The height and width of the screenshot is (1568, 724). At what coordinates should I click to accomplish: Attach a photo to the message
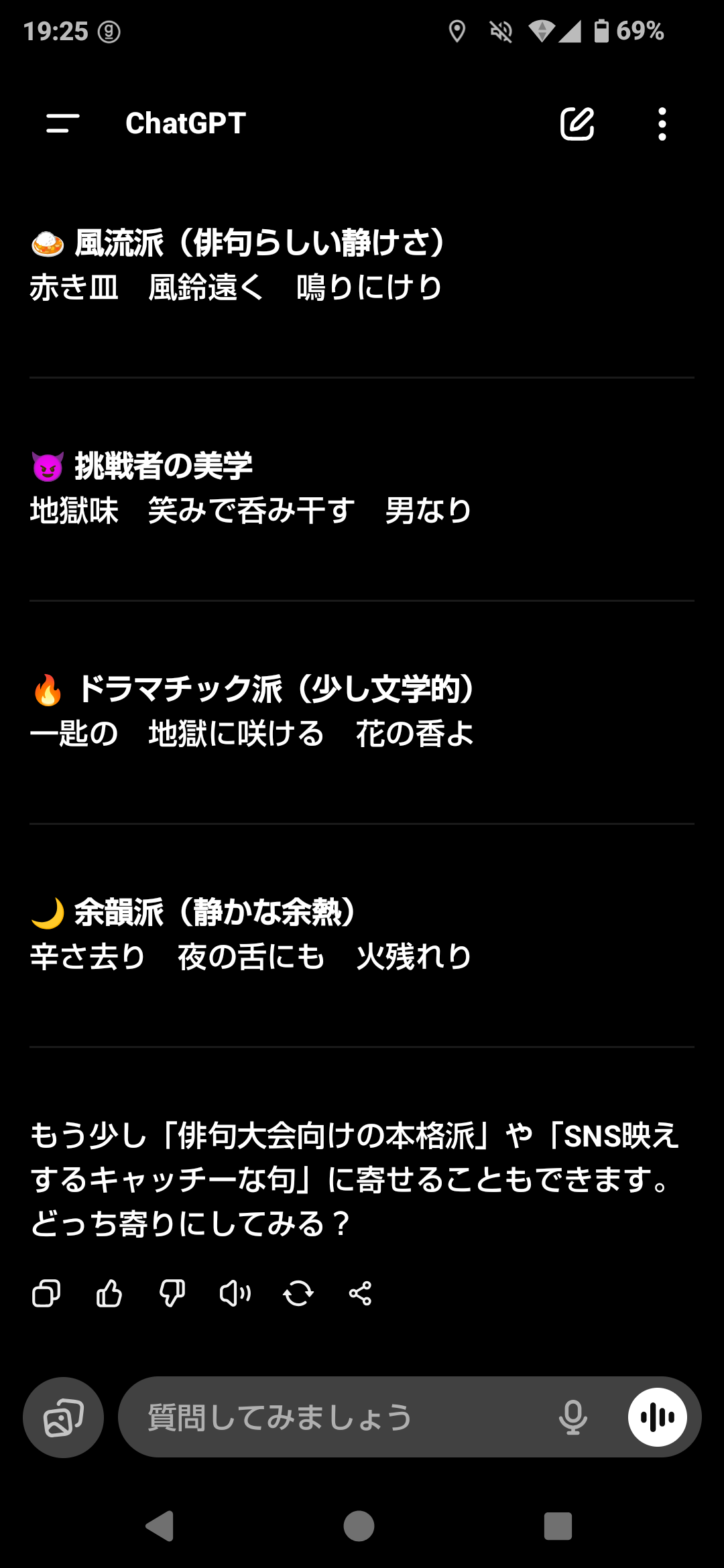[64, 1417]
